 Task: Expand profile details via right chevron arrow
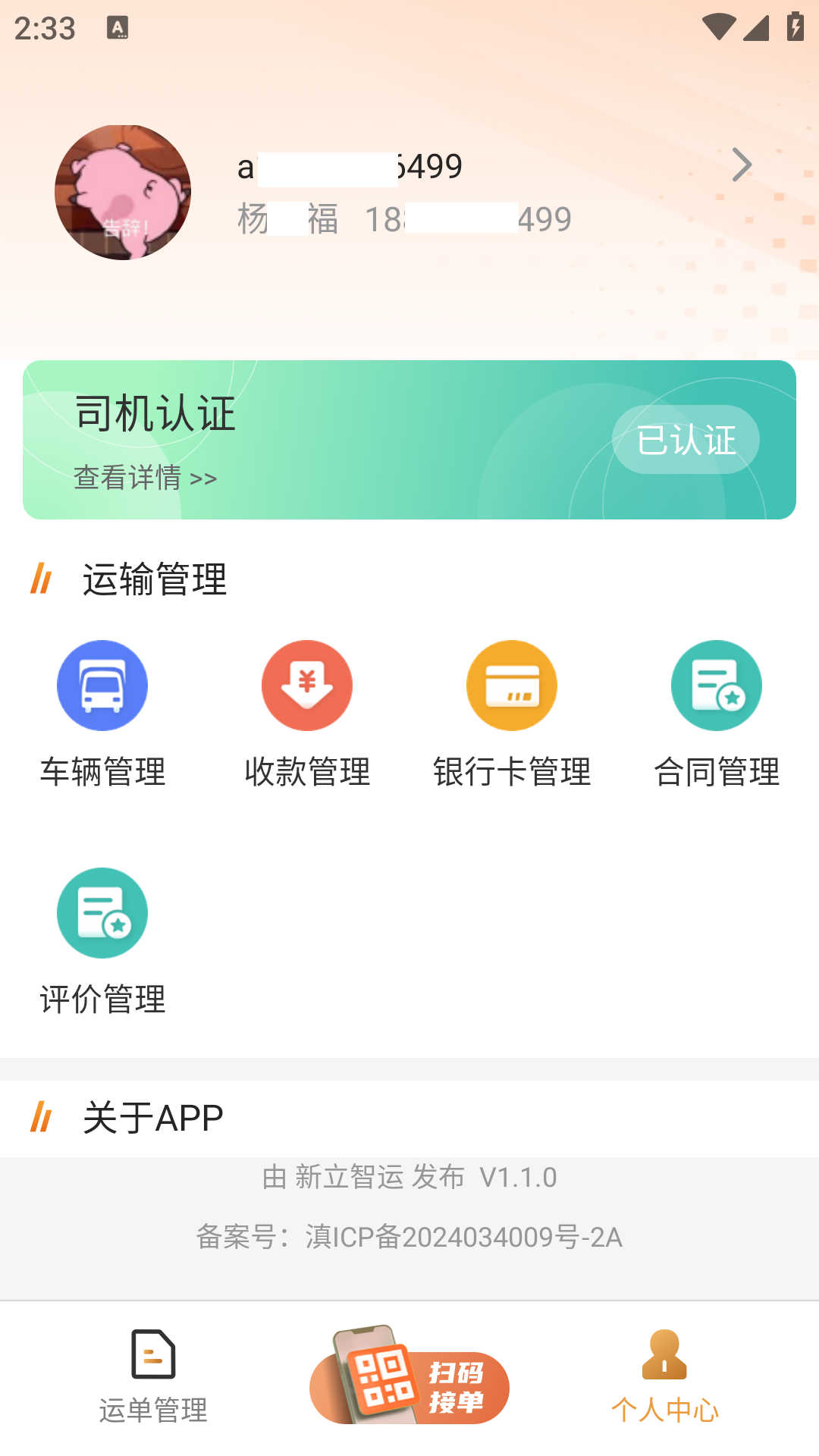(x=741, y=165)
